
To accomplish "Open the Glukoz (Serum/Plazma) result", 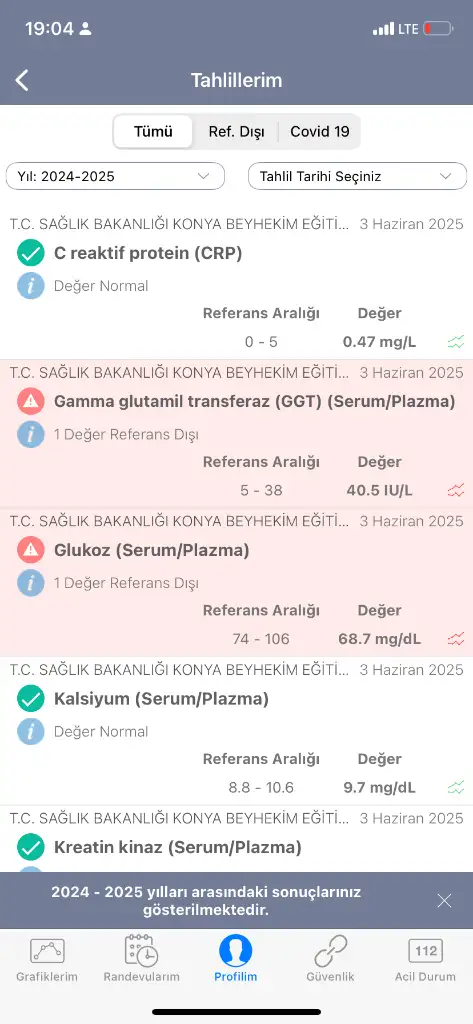I will pos(236,582).
